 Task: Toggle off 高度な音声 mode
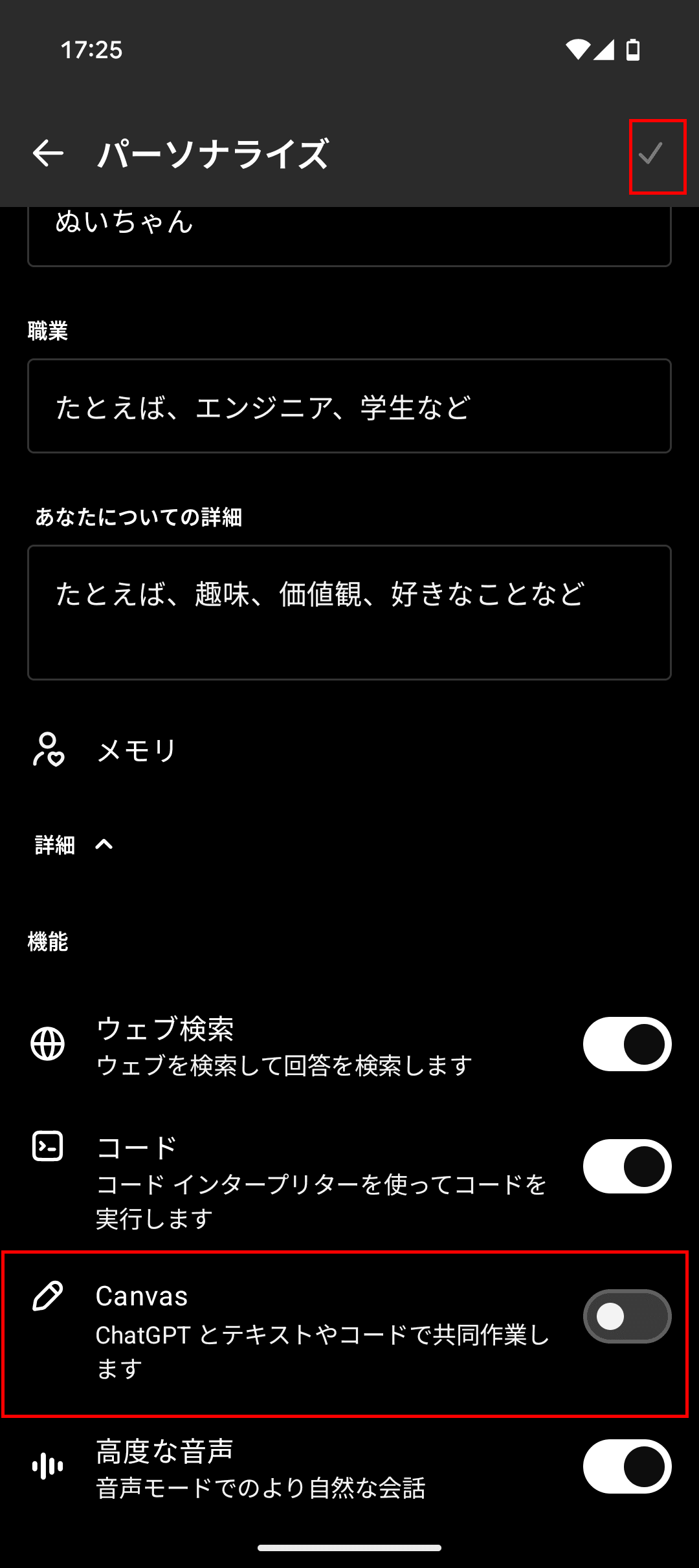[x=627, y=1466]
